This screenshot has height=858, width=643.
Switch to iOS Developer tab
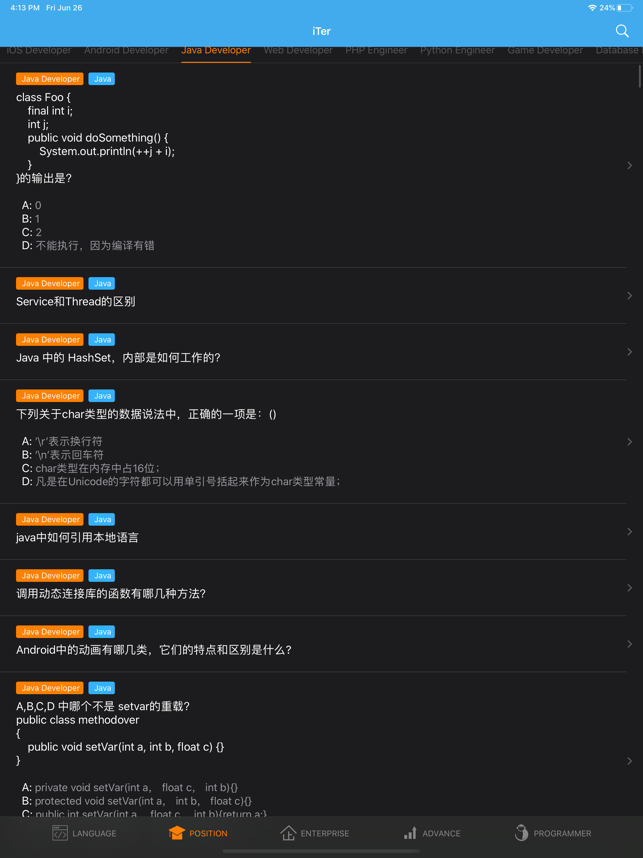click(39, 50)
